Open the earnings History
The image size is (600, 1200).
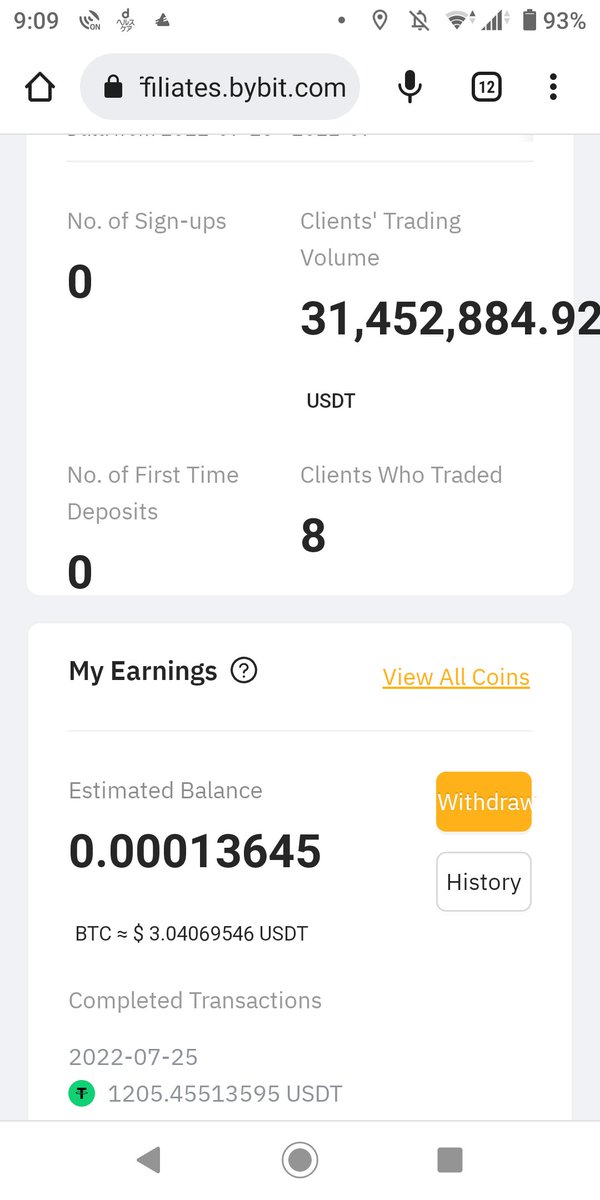[484, 882]
